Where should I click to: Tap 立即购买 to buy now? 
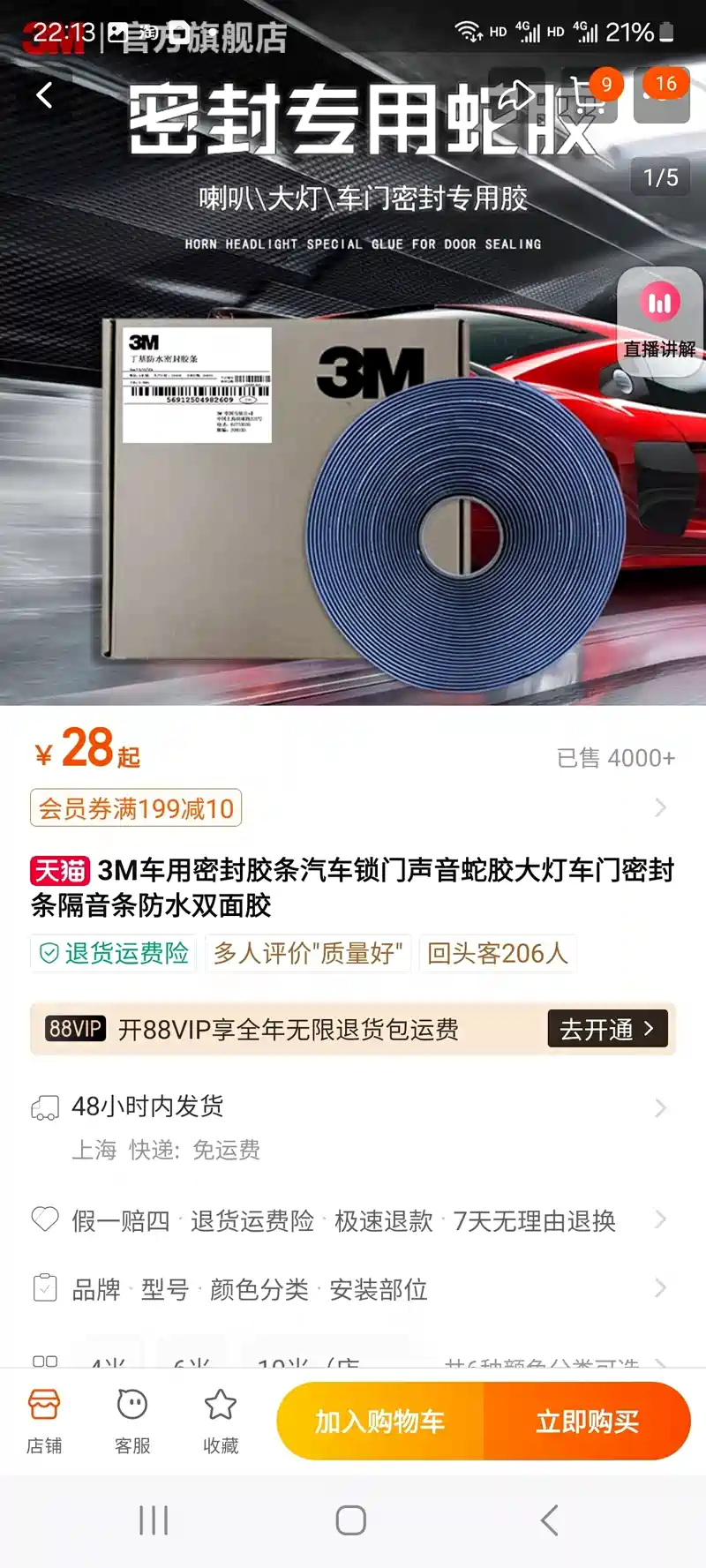[587, 1422]
